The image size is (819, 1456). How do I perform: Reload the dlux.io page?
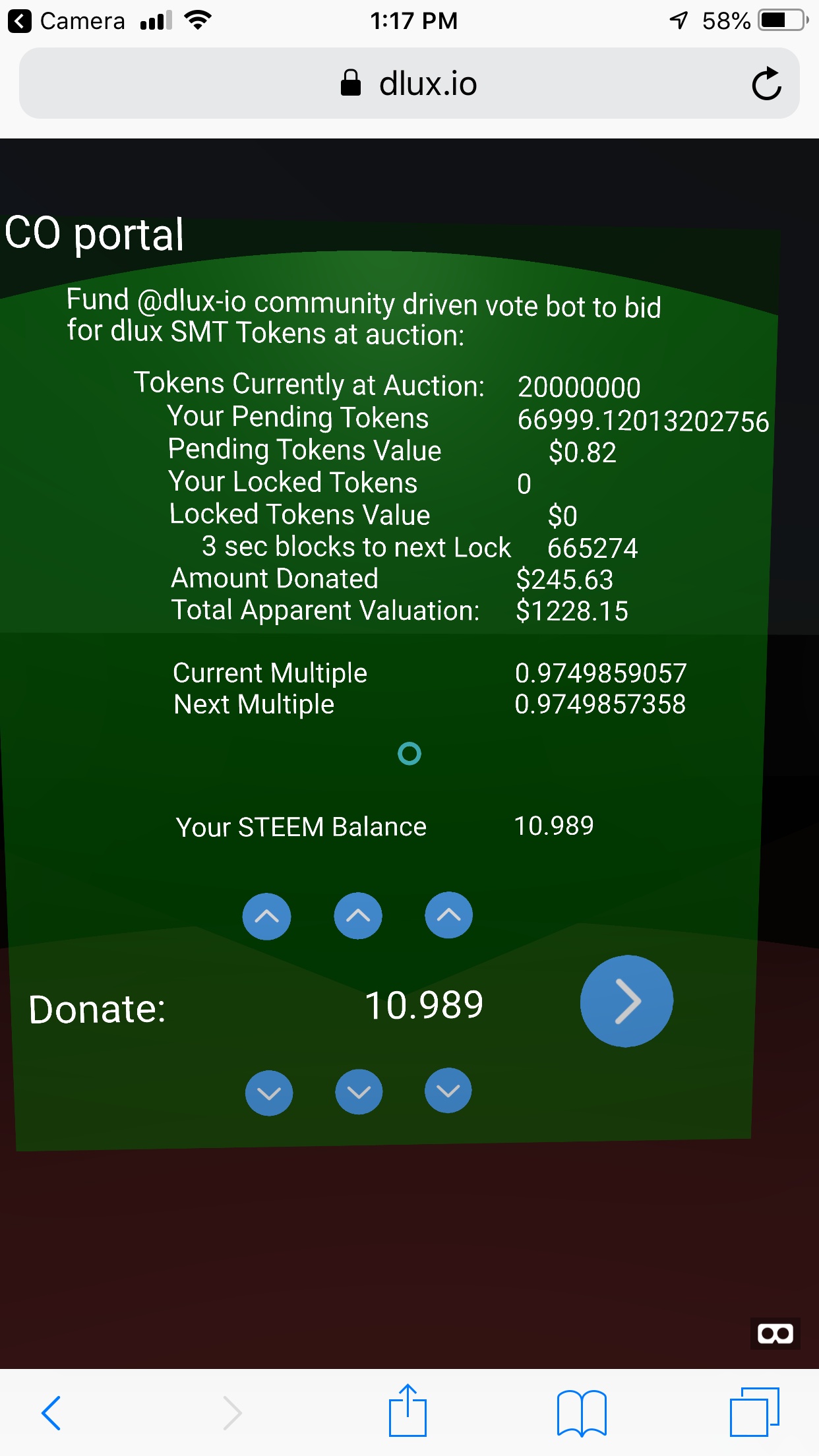click(766, 84)
